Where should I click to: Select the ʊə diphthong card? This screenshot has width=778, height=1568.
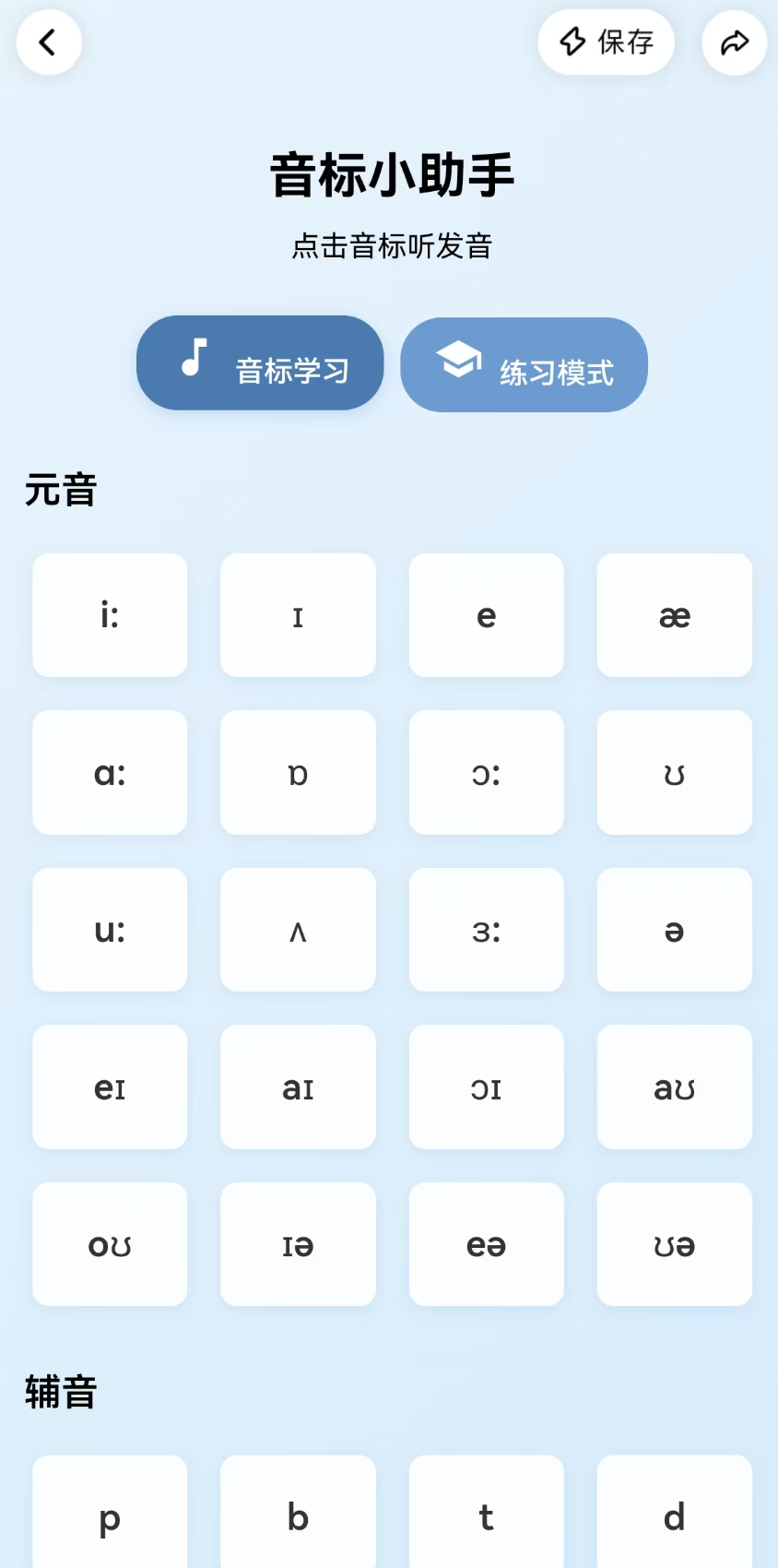pyautogui.click(x=674, y=1244)
